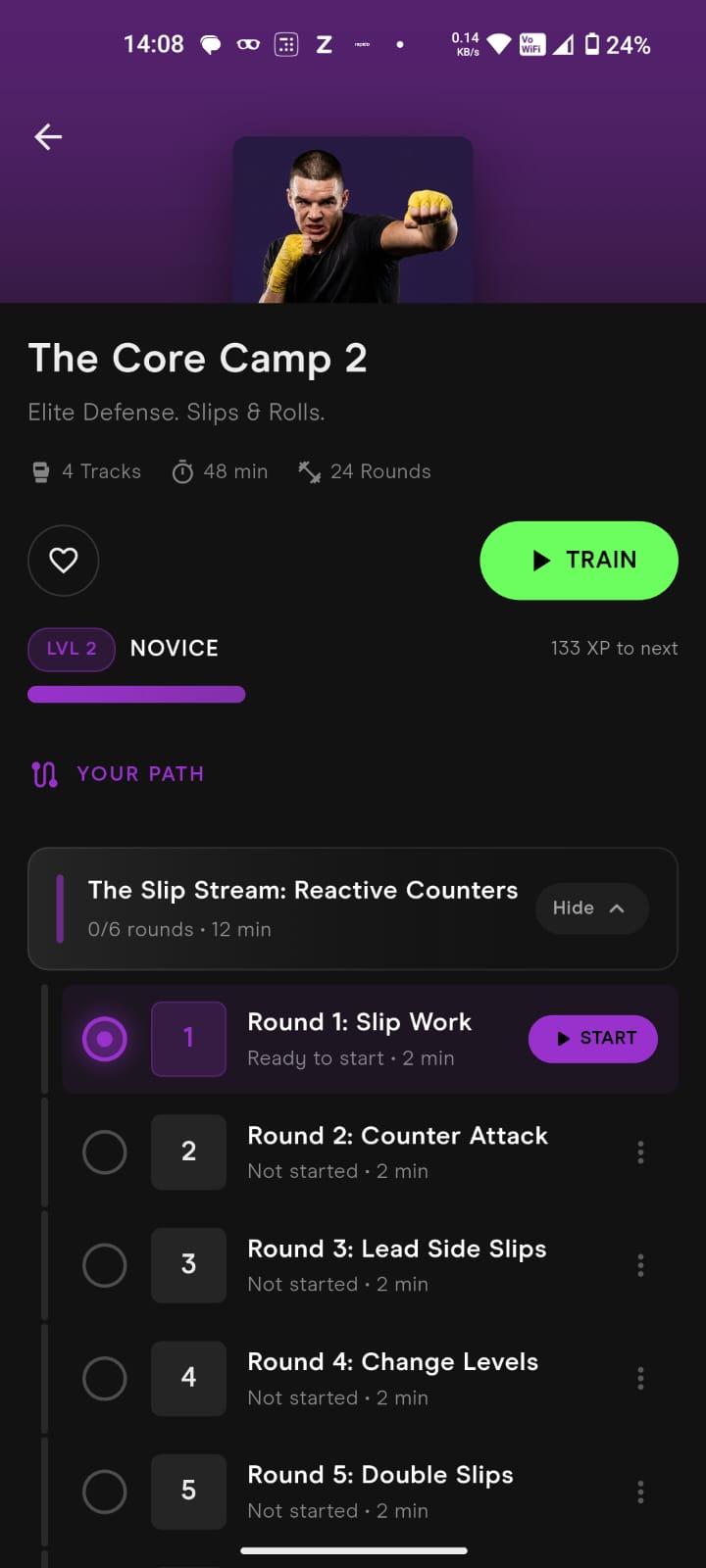
Task: Open Round 4: Change Levels
Action: [x=392, y=1378]
